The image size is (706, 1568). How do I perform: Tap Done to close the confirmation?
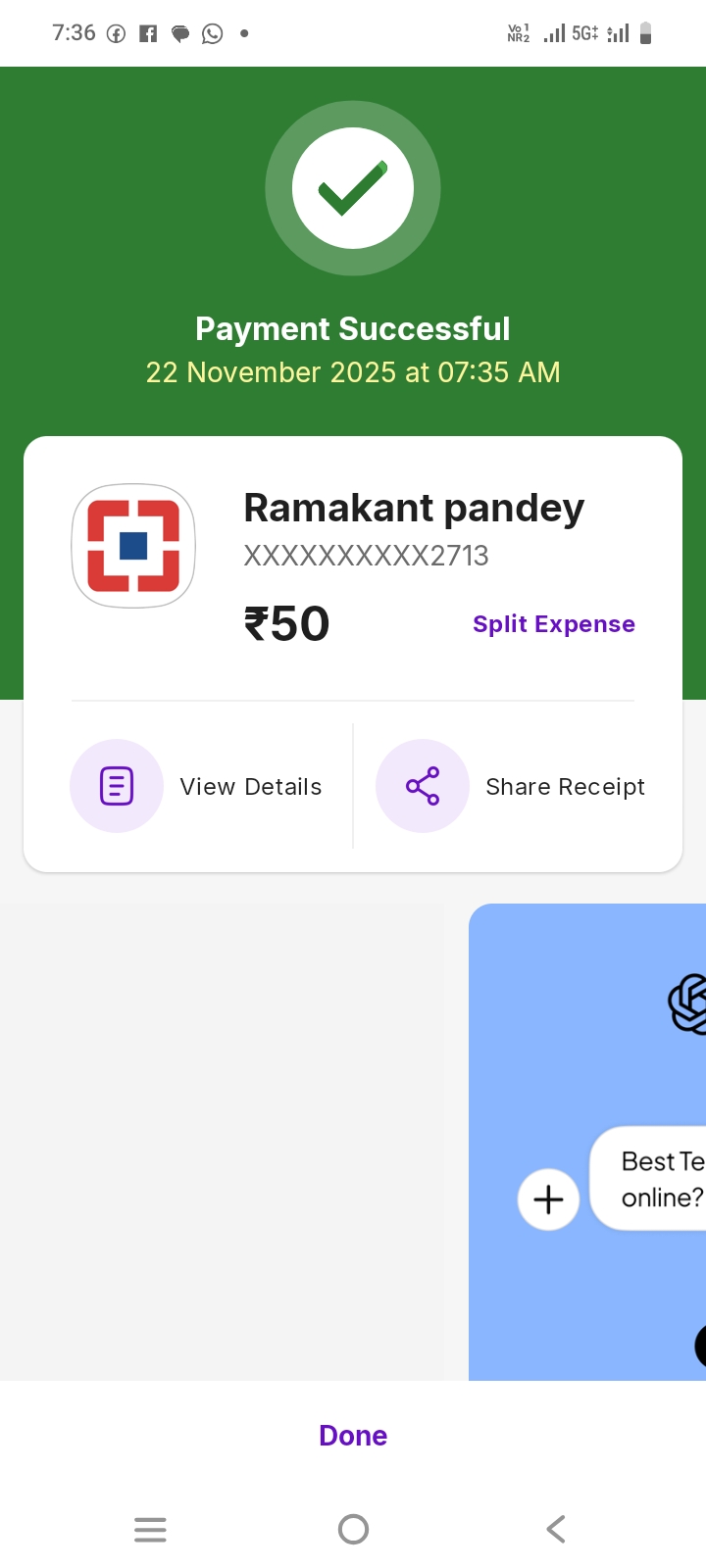(353, 1436)
